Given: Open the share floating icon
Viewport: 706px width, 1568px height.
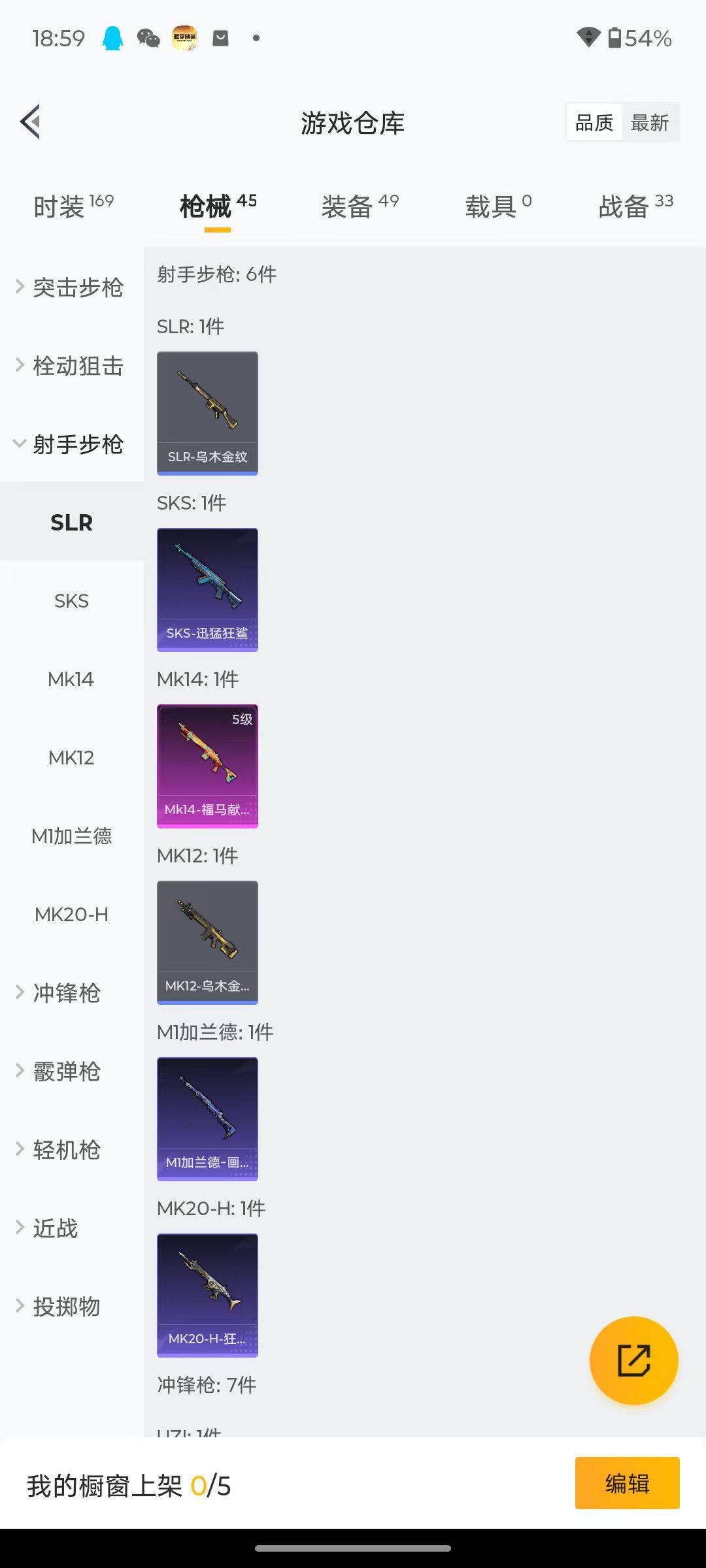Looking at the screenshot, I should point(633,1359).
